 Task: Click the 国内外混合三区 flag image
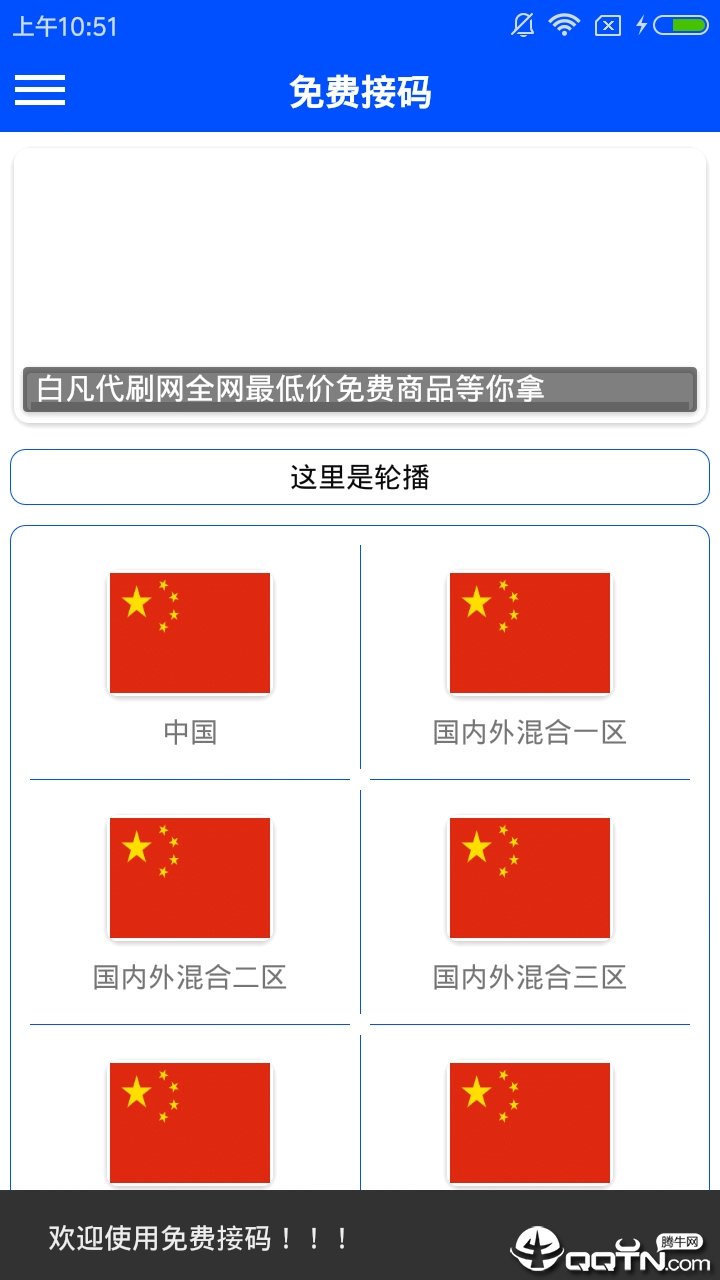click(x=529, y=877)
